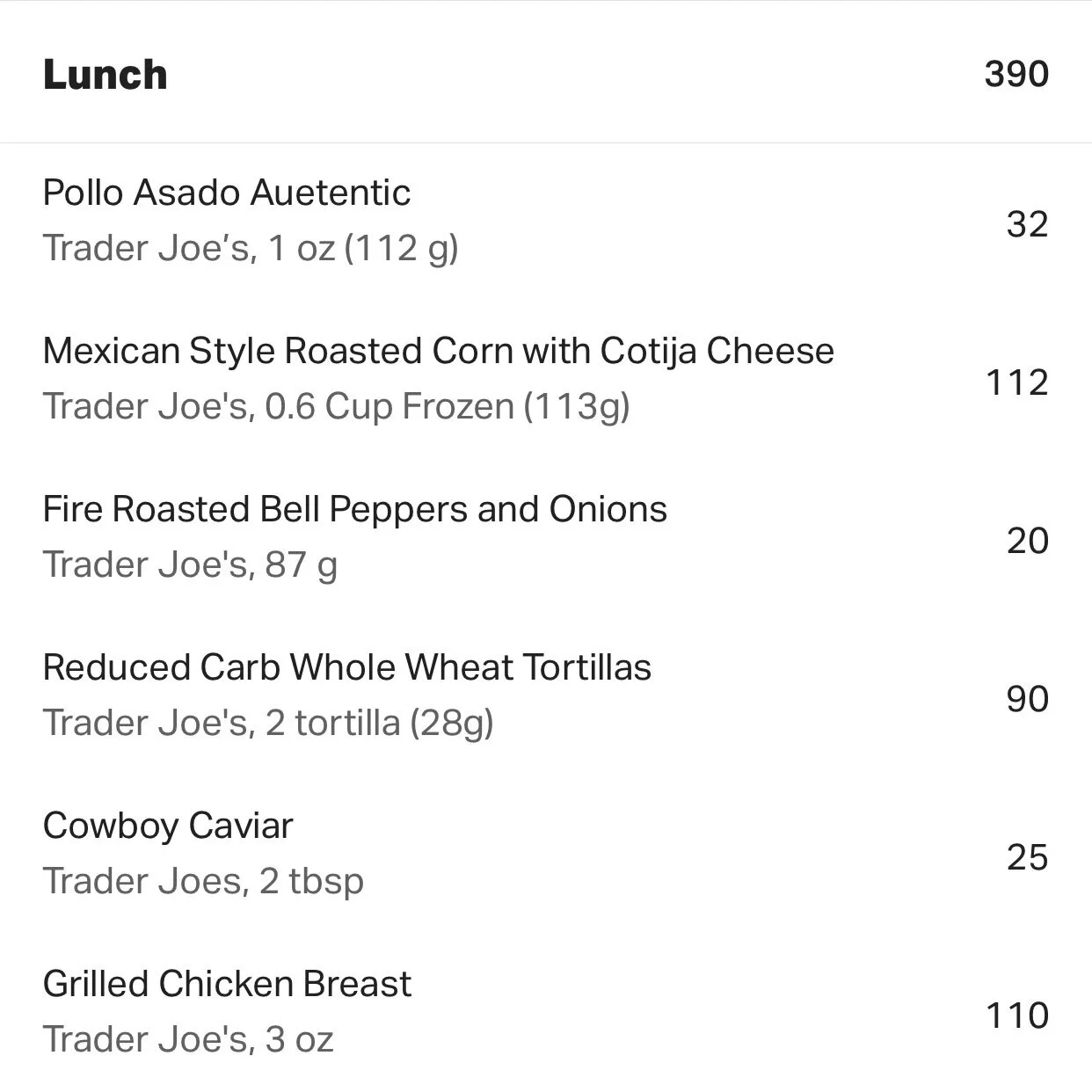Image resolution: width=1092 pixels, height=1092 pixels.
Task: Open Fire Roasted Bell Peppers and Onions
Action: tap(354, 510)
